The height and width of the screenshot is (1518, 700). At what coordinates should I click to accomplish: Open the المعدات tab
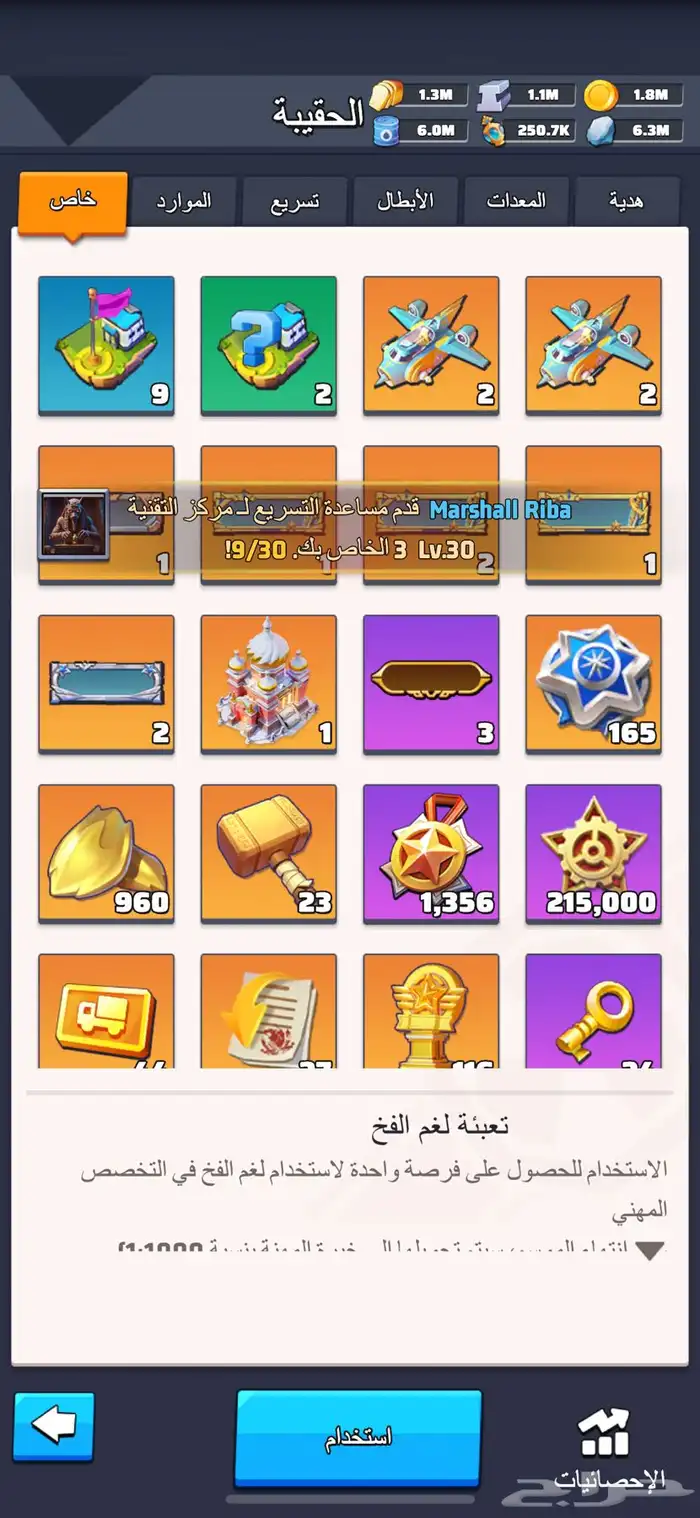pos(516,201)
